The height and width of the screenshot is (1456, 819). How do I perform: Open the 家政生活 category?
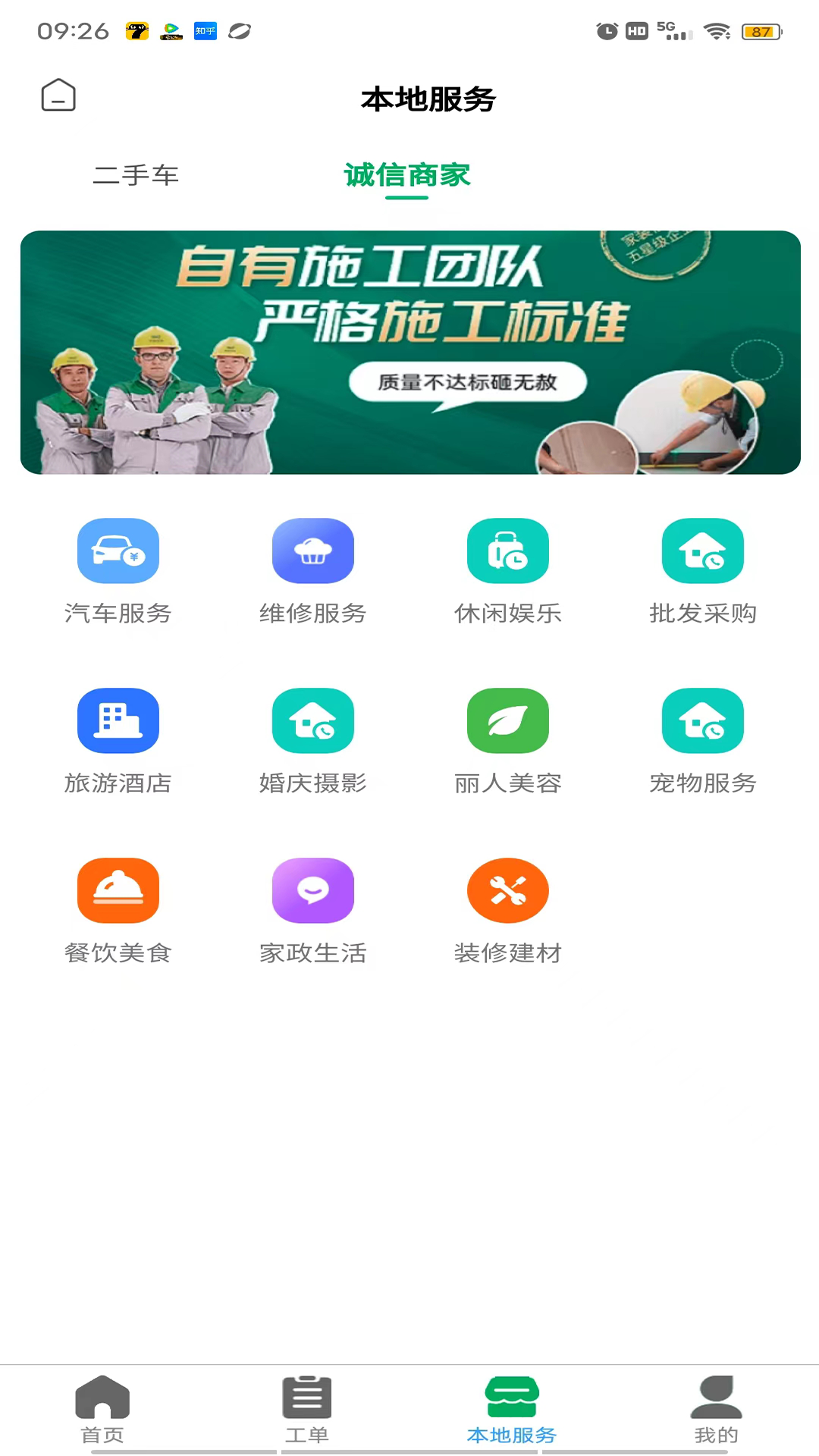click(313, 911)
